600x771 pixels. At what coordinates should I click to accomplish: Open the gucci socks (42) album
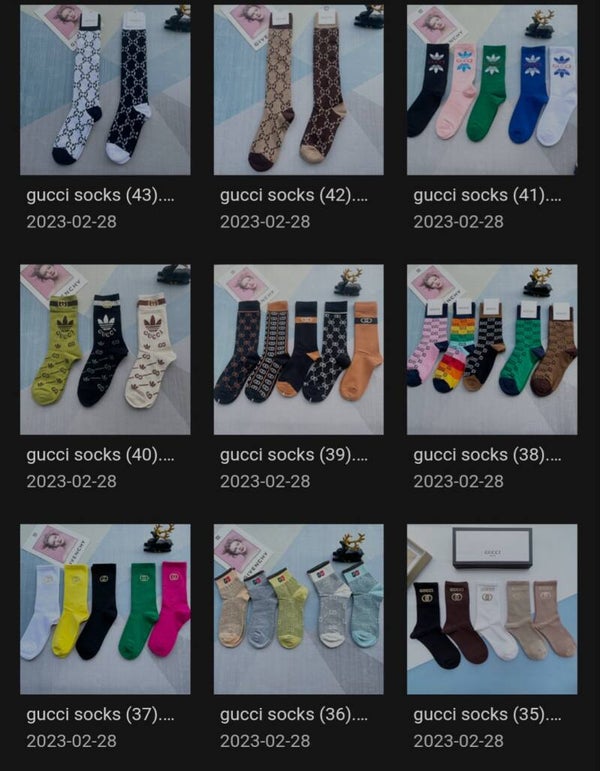click(298, 90)
